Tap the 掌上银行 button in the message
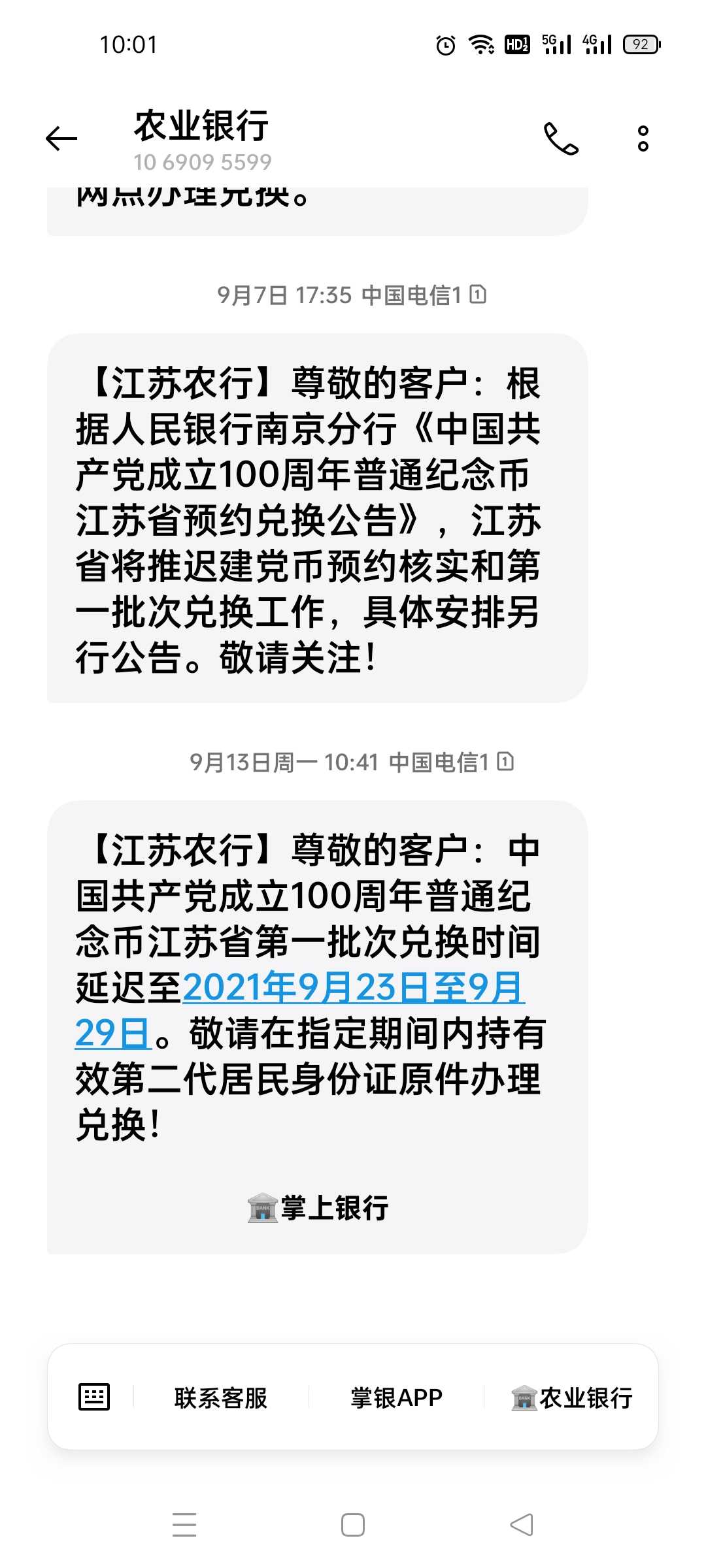The image size is (706, 1568). click(x=318, y=1208)
